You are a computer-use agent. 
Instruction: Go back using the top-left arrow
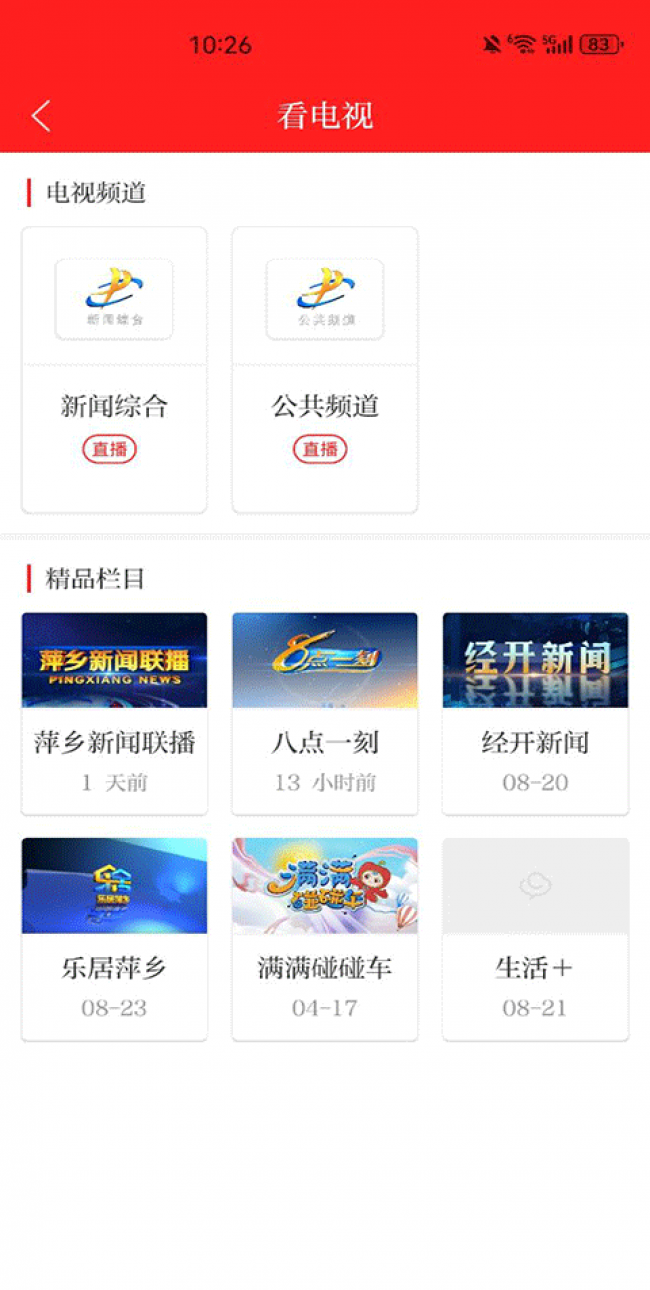point(41,116)
